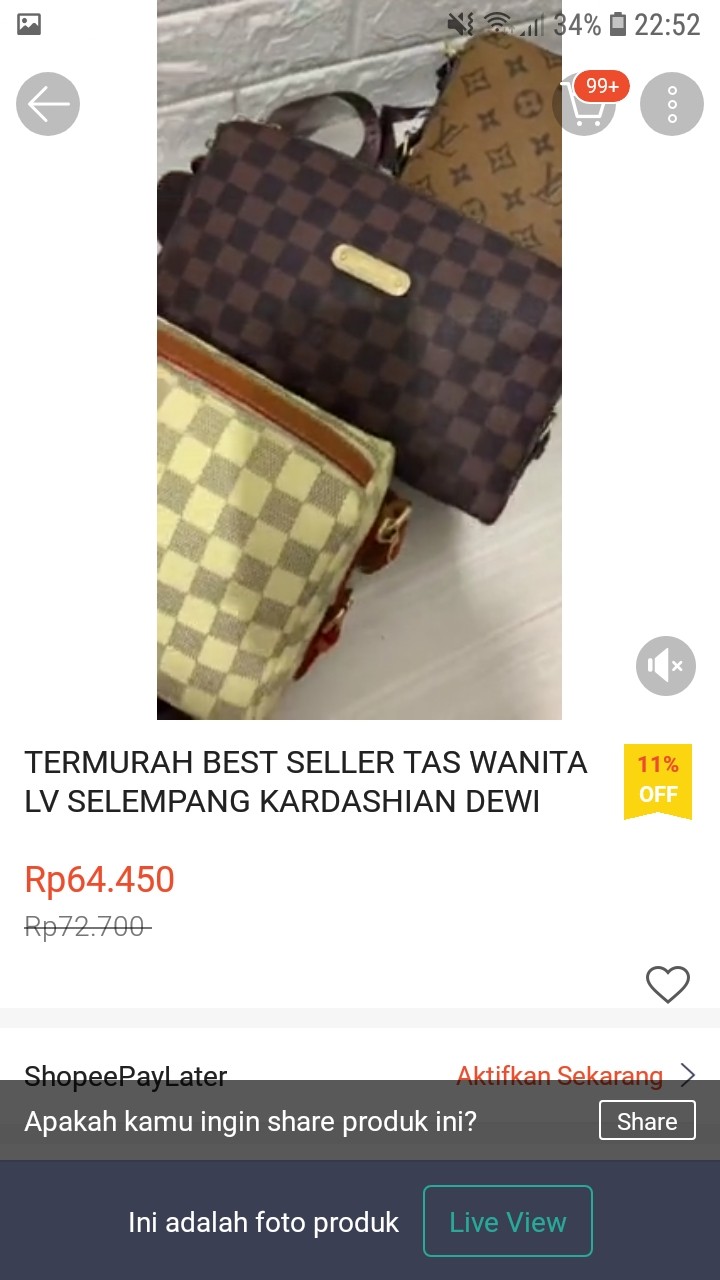Go back using the arrow icon
Screen dimensions: 720x1280
pyautogui.click(x=48, y=104)
